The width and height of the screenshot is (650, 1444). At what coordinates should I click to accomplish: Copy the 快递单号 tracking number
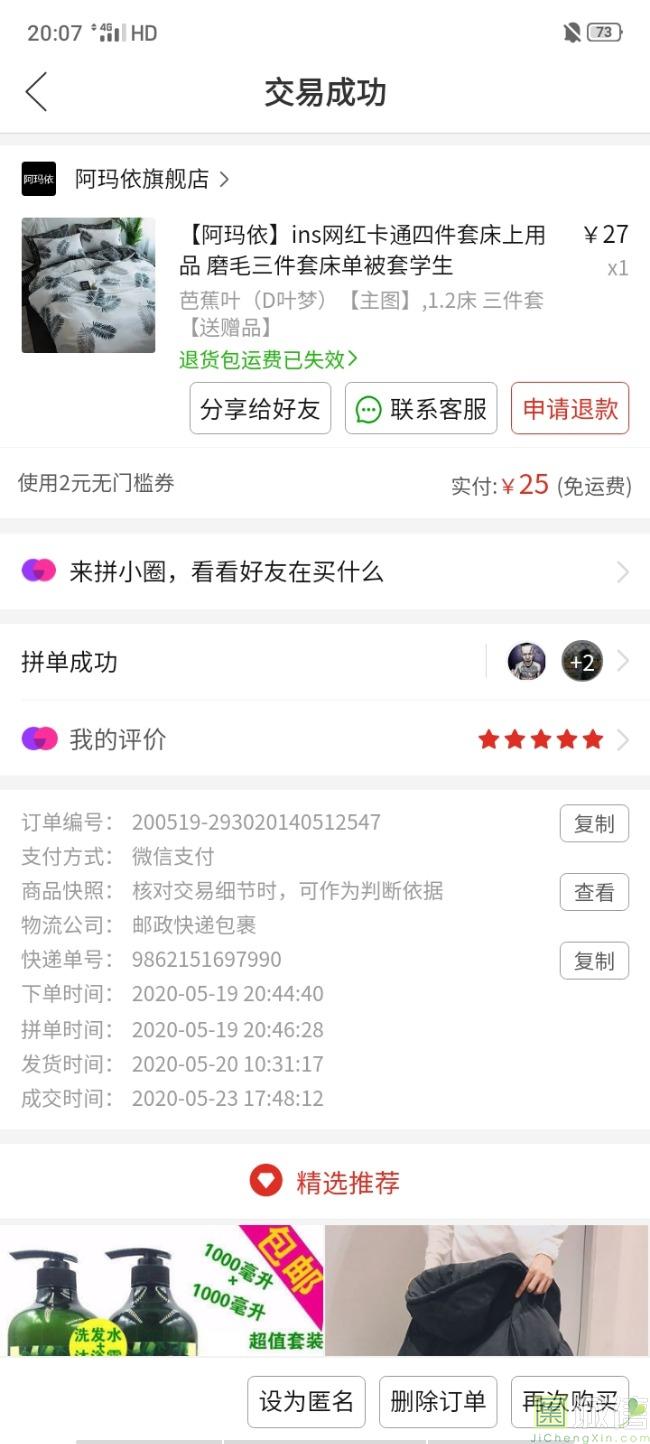594,961
